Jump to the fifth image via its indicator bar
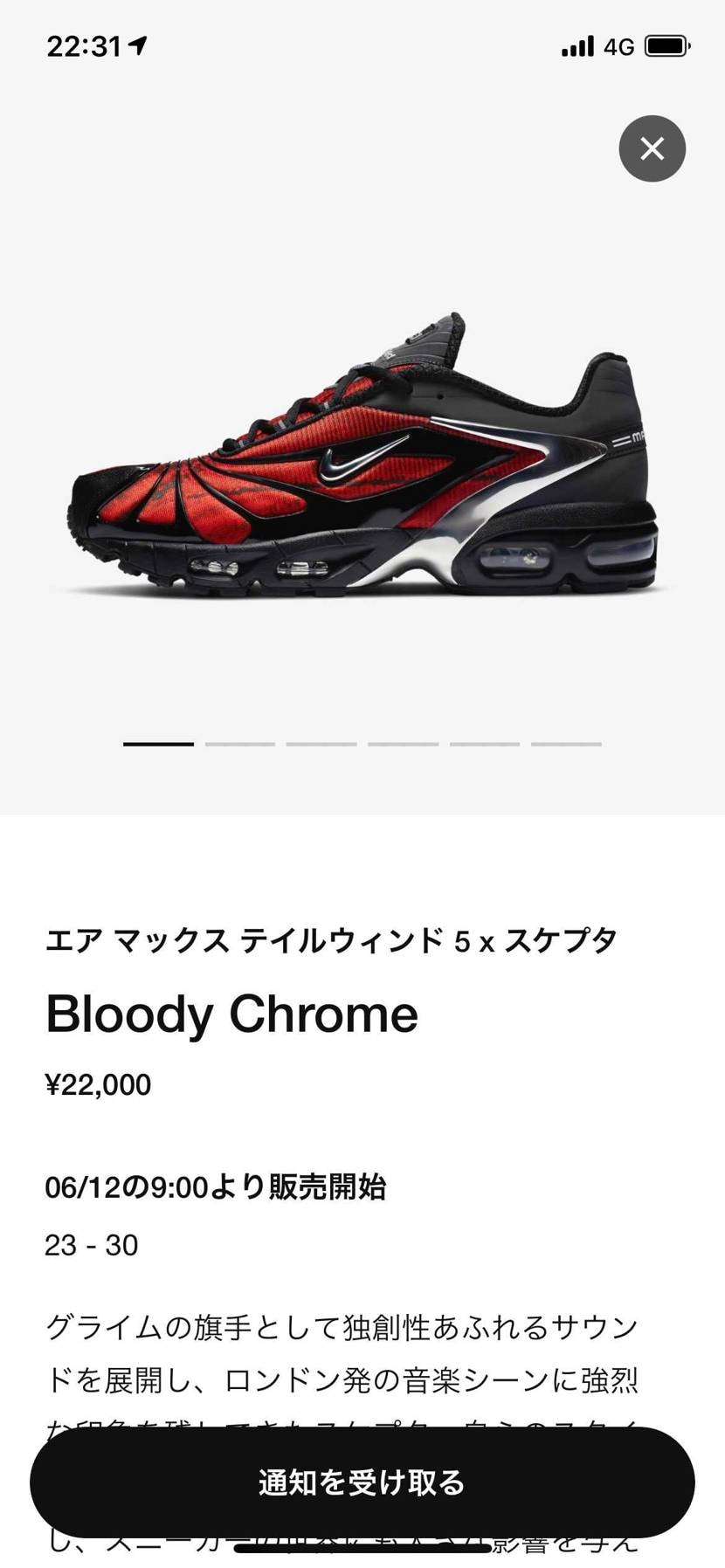725x1568 pixels. point(484,744)
